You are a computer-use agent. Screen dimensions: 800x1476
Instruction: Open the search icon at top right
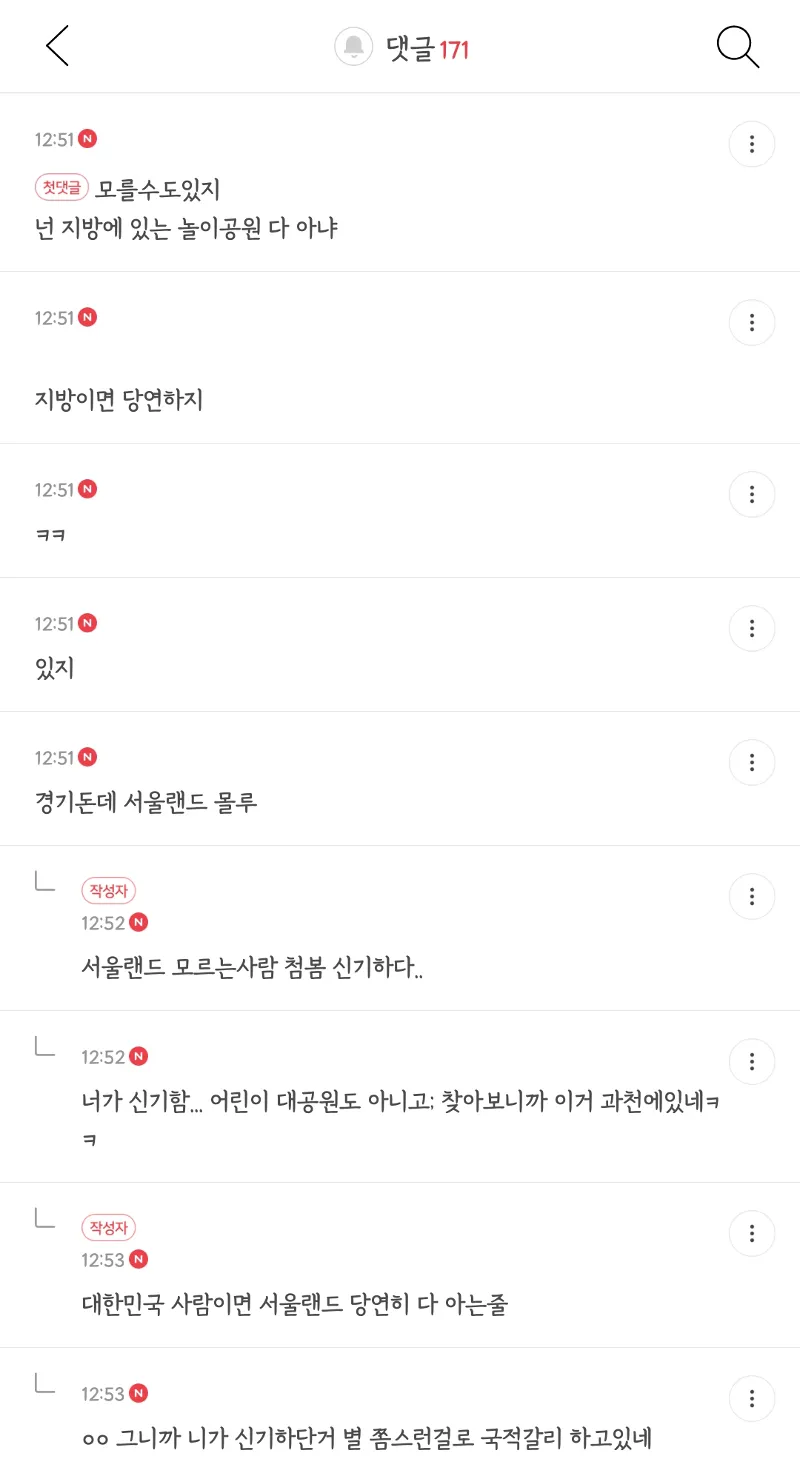(738, 46)
